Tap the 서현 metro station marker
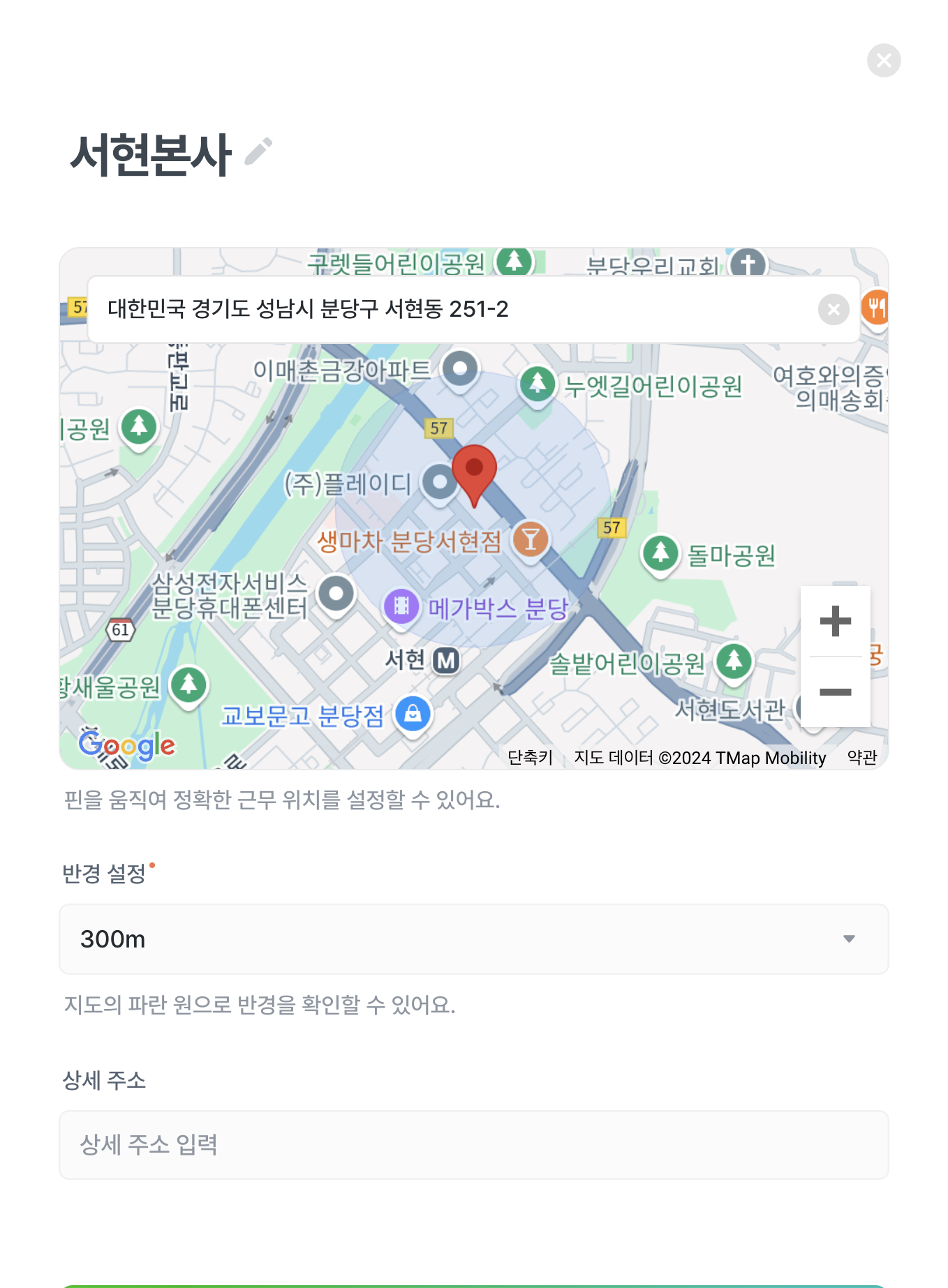The image size is (948, 1288). [446, 660]
